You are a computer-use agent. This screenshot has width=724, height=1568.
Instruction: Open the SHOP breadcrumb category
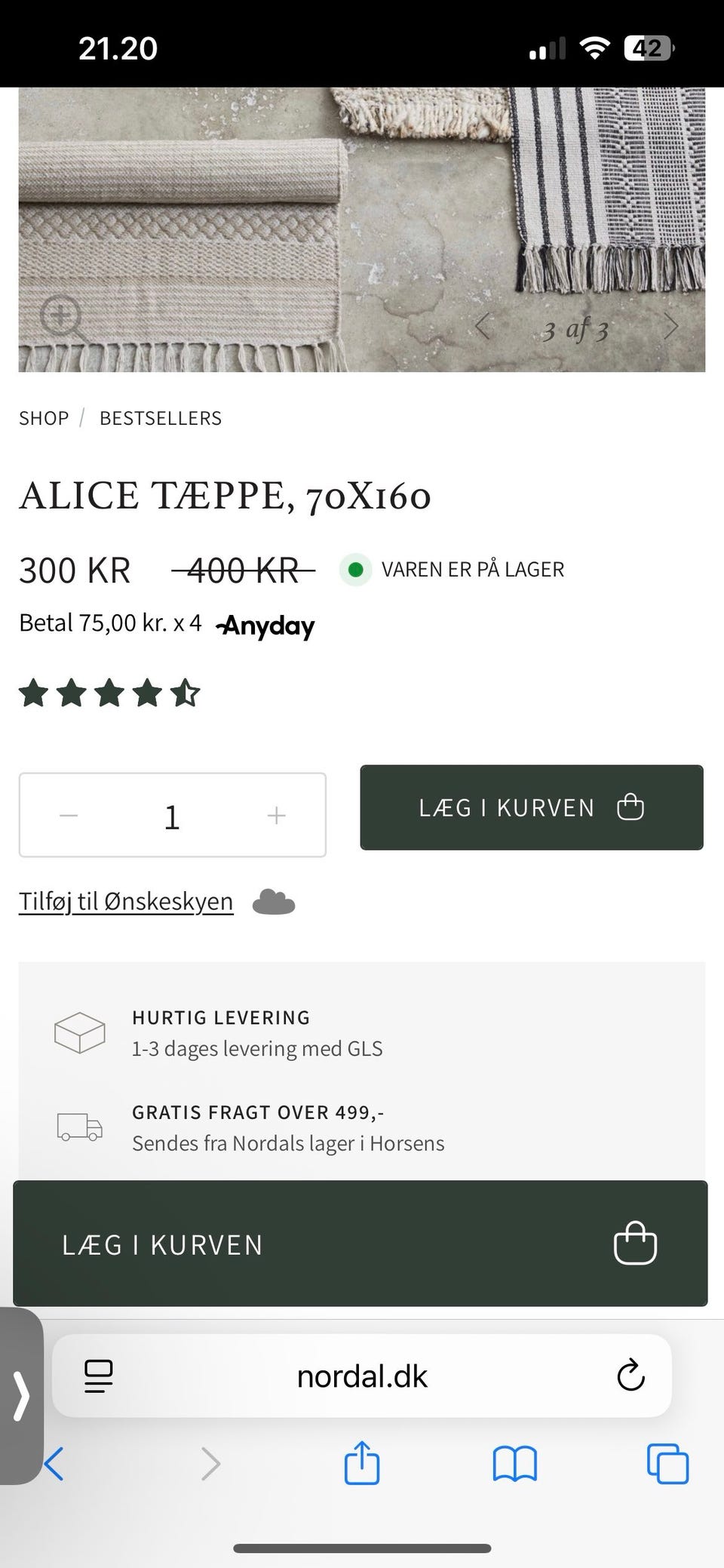point(43,417)
